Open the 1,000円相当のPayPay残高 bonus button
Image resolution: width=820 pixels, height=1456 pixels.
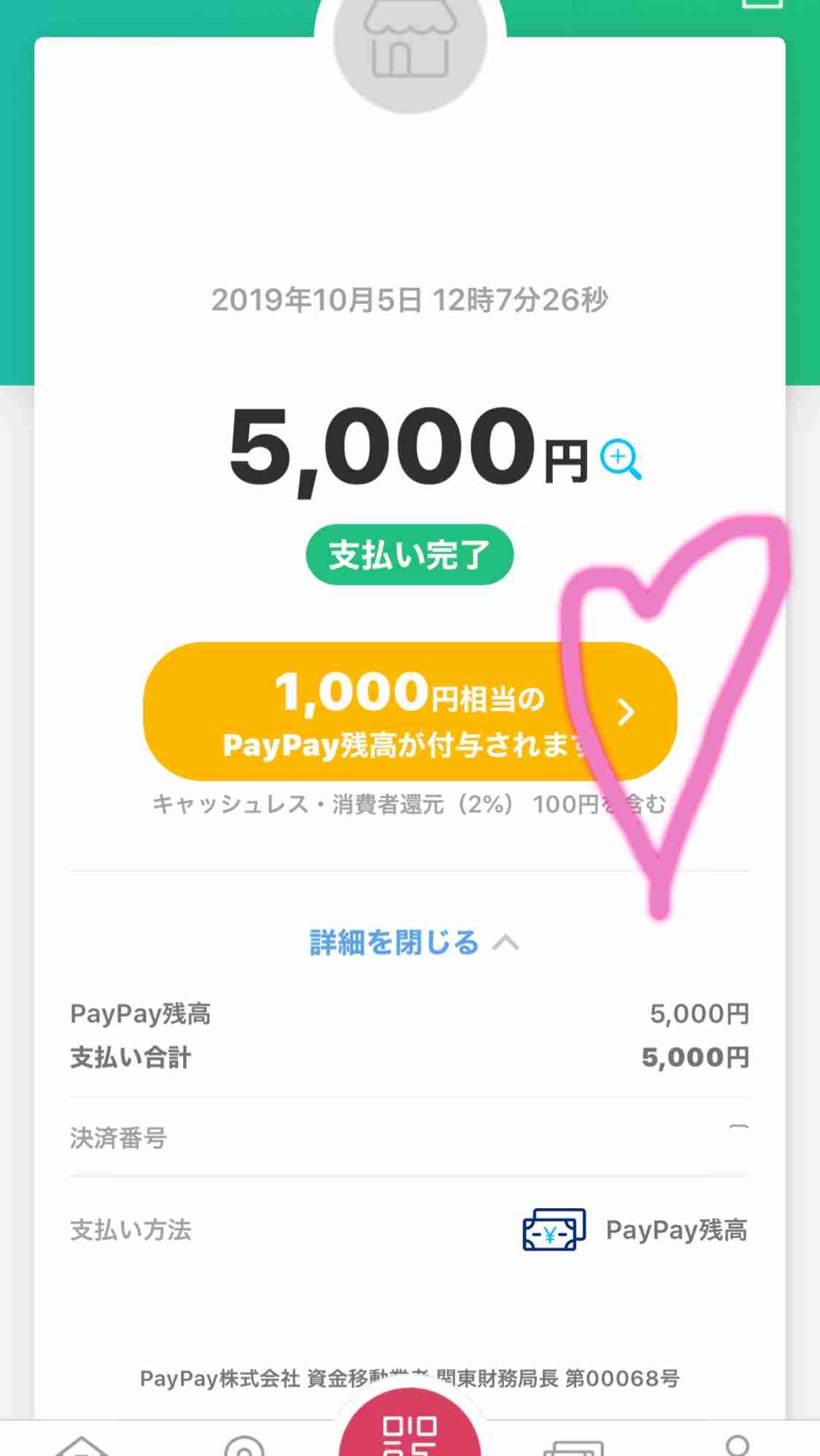410,711
